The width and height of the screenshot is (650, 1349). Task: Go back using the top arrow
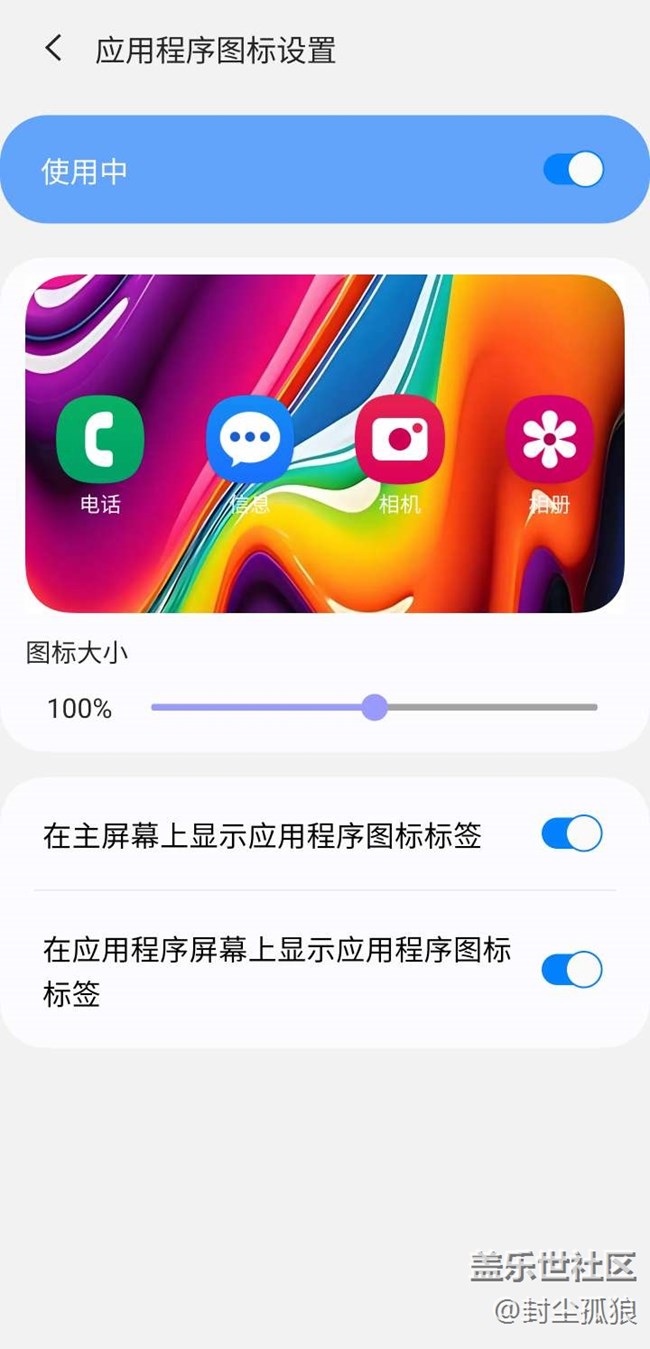pyautogui.click(x=54, y=48)
